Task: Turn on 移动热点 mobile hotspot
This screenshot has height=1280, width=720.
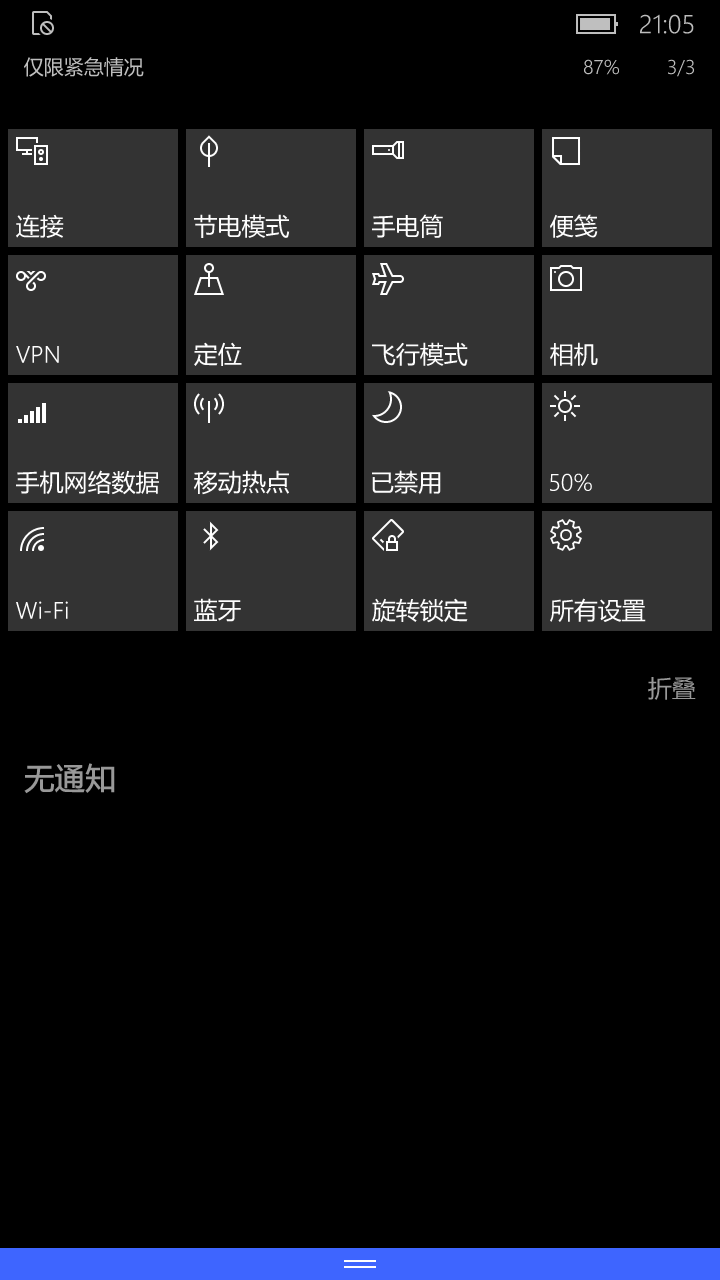Action: tap(271, 443)
